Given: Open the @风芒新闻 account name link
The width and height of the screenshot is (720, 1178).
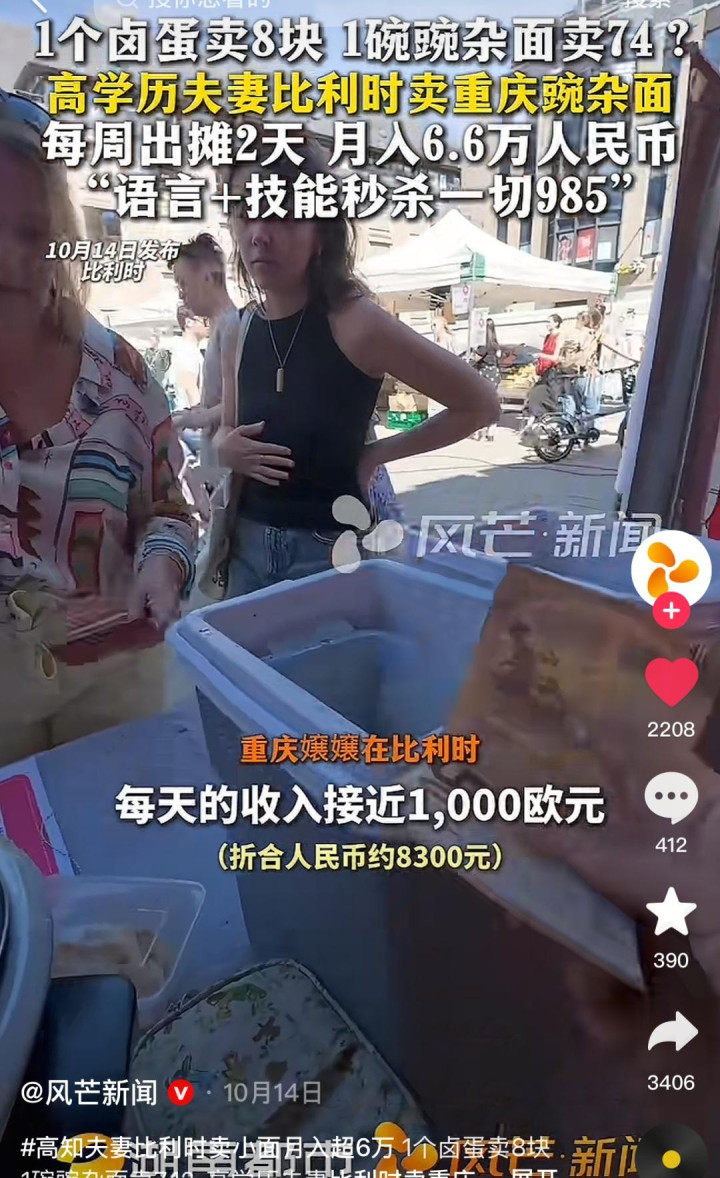Looking at the screenshot, I should [x=88, y=1093].
